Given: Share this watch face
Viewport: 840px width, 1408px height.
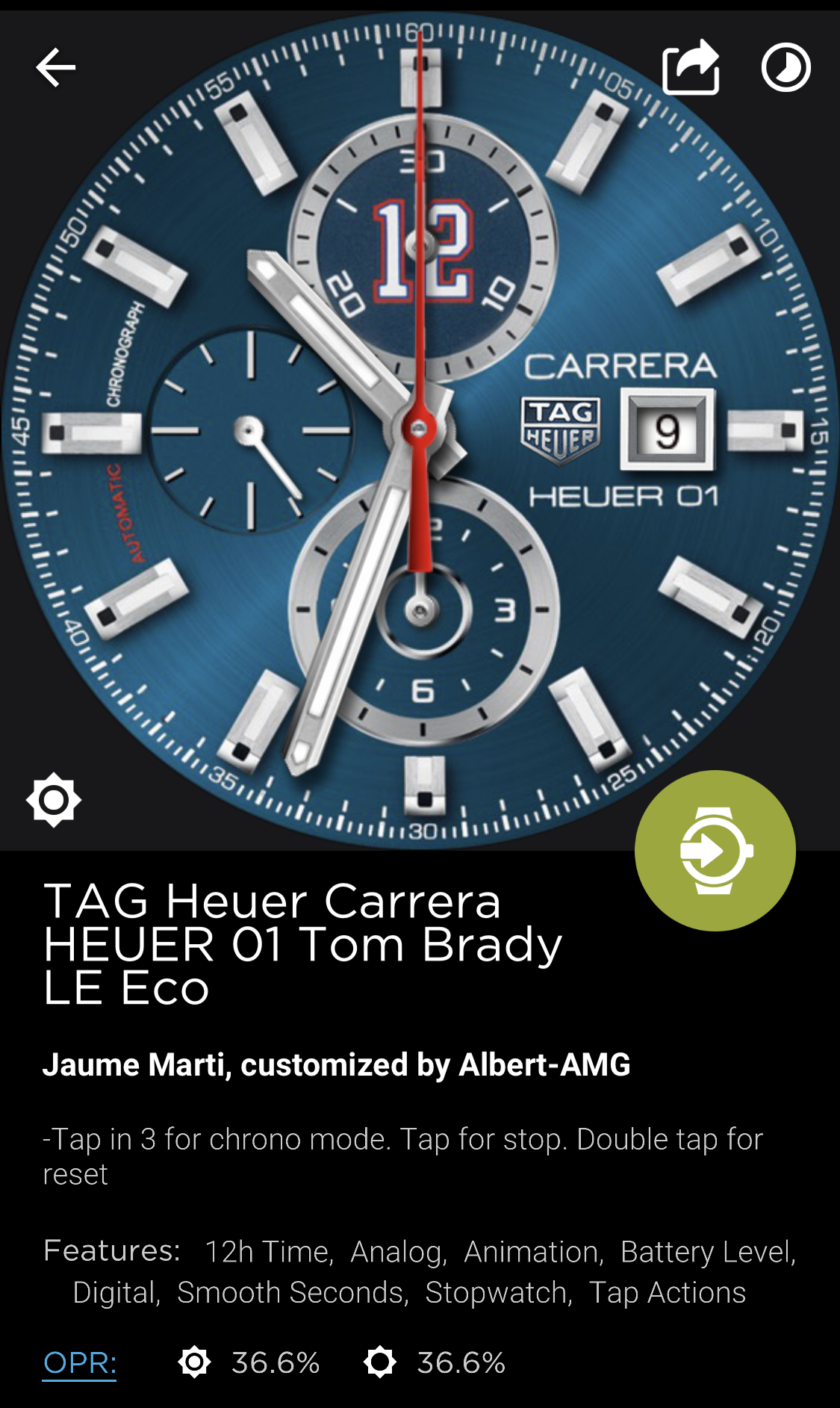Looking at the screenshot, I should click(691, 66).
